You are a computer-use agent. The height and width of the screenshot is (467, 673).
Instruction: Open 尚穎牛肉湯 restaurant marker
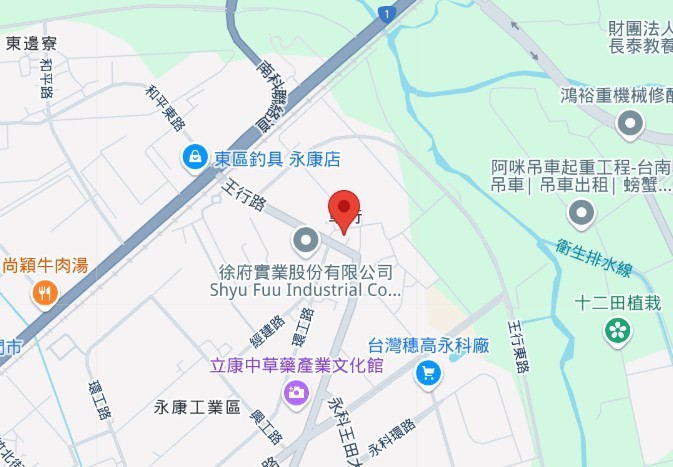pyautogui.click(x=44, y=293)
